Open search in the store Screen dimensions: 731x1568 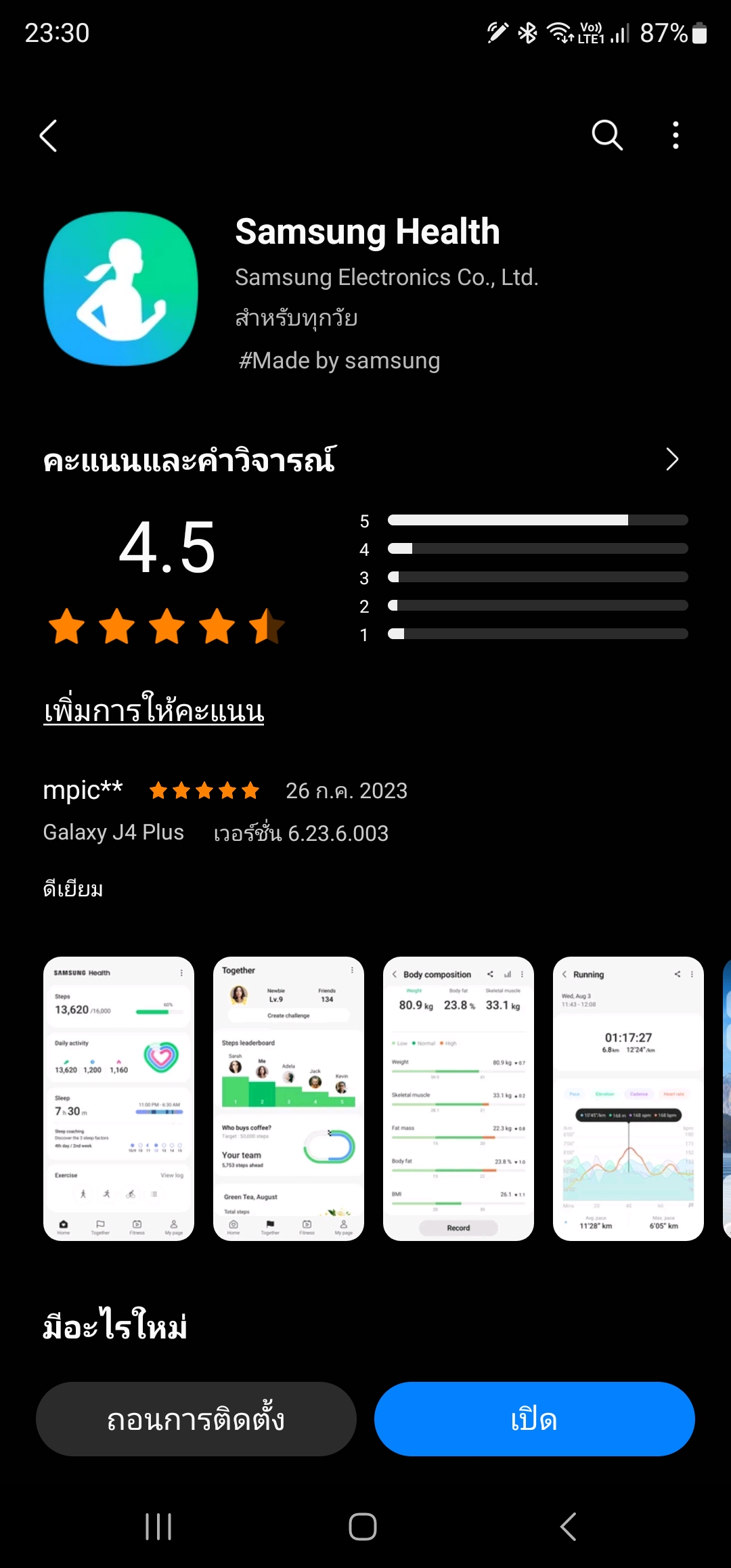pos(606,135)
